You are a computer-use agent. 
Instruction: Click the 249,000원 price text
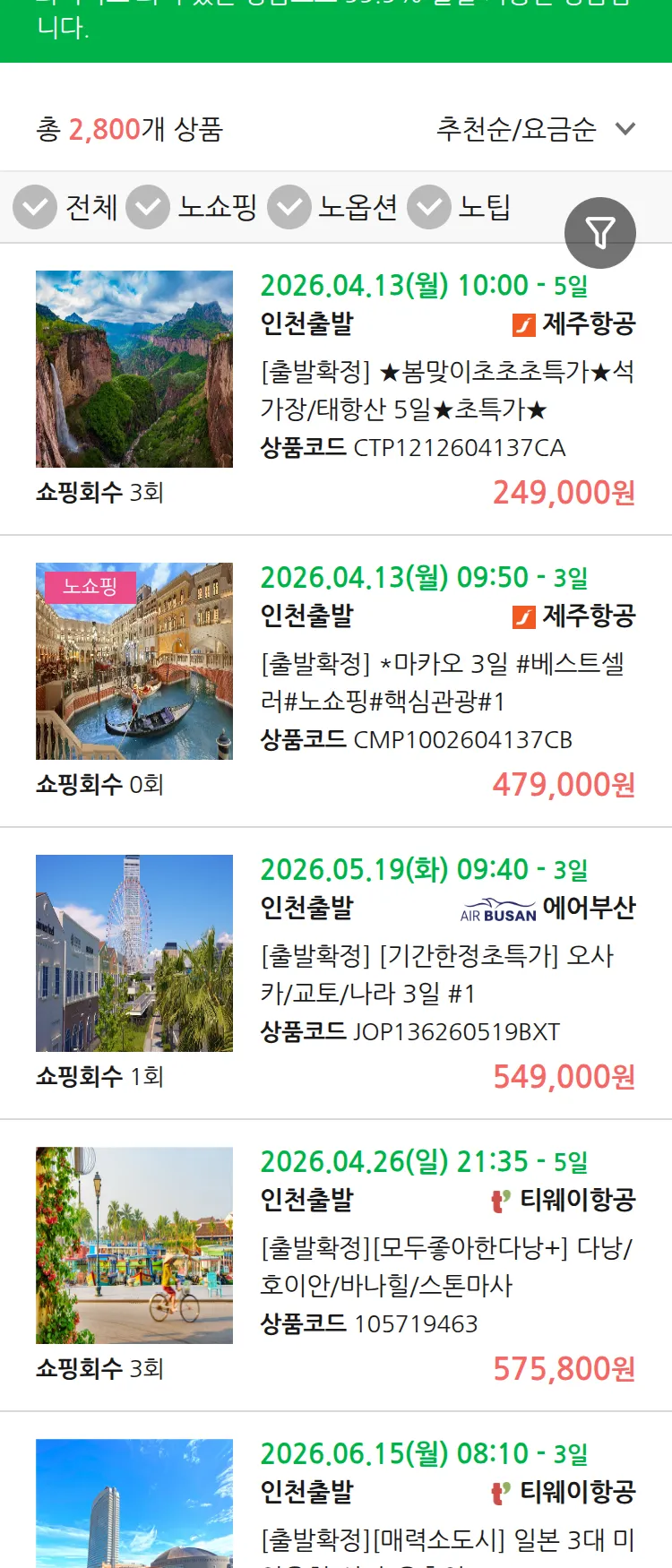pyautogui.click(x=562, y=494)
